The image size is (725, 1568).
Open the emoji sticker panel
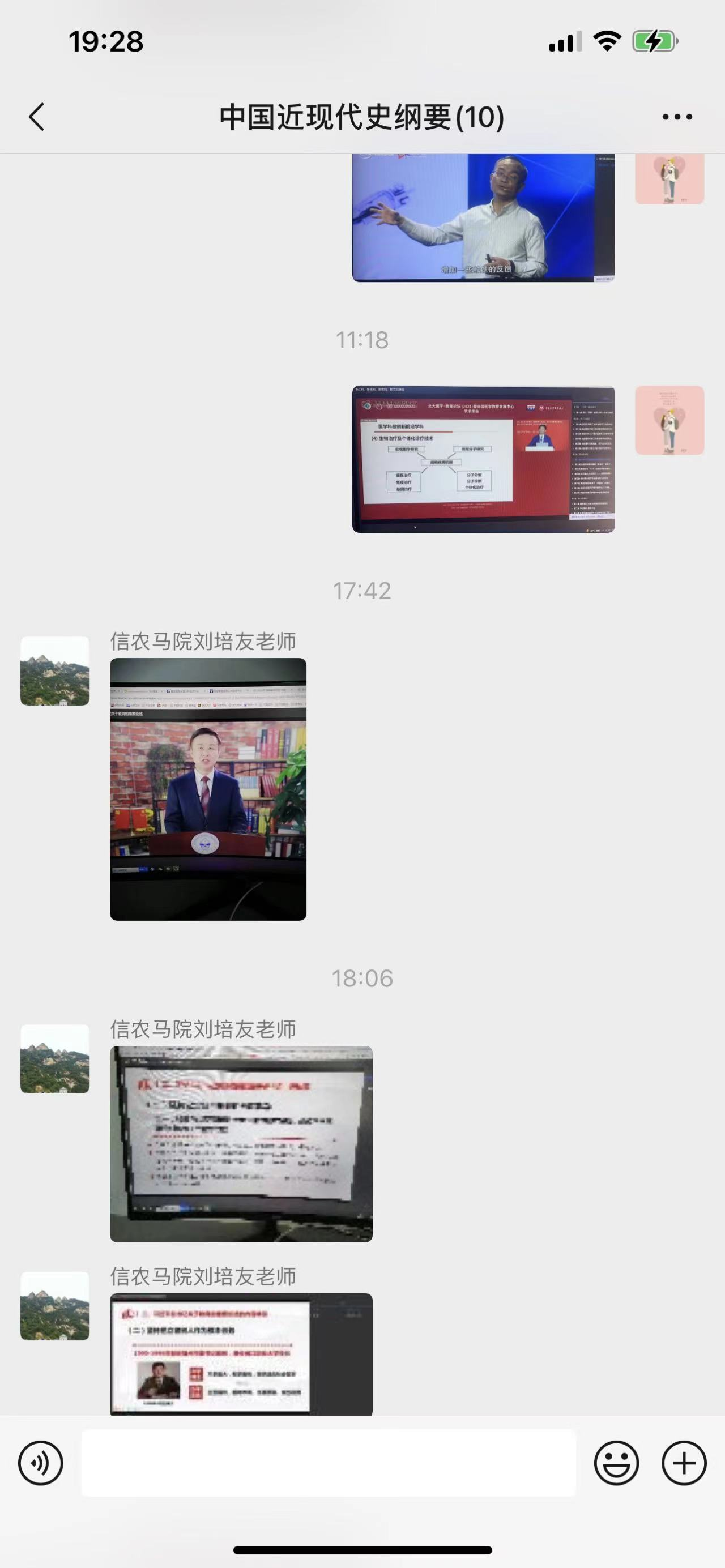(x=616, y=1463)
